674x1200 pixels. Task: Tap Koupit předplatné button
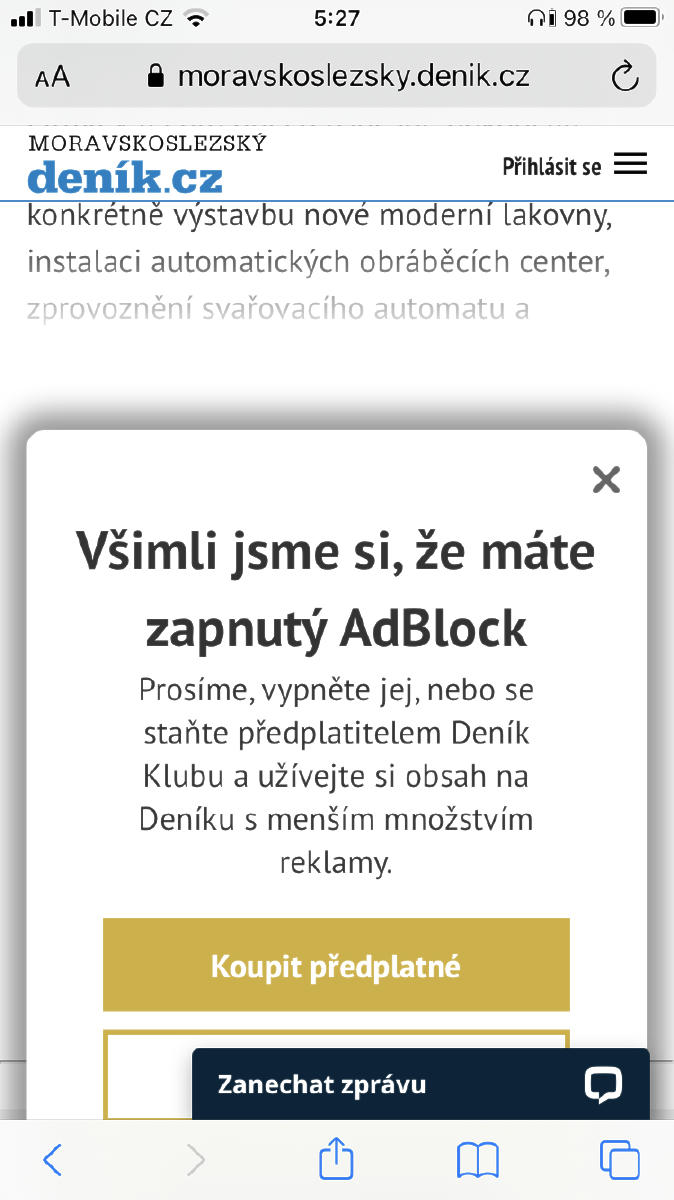[336, 966]
